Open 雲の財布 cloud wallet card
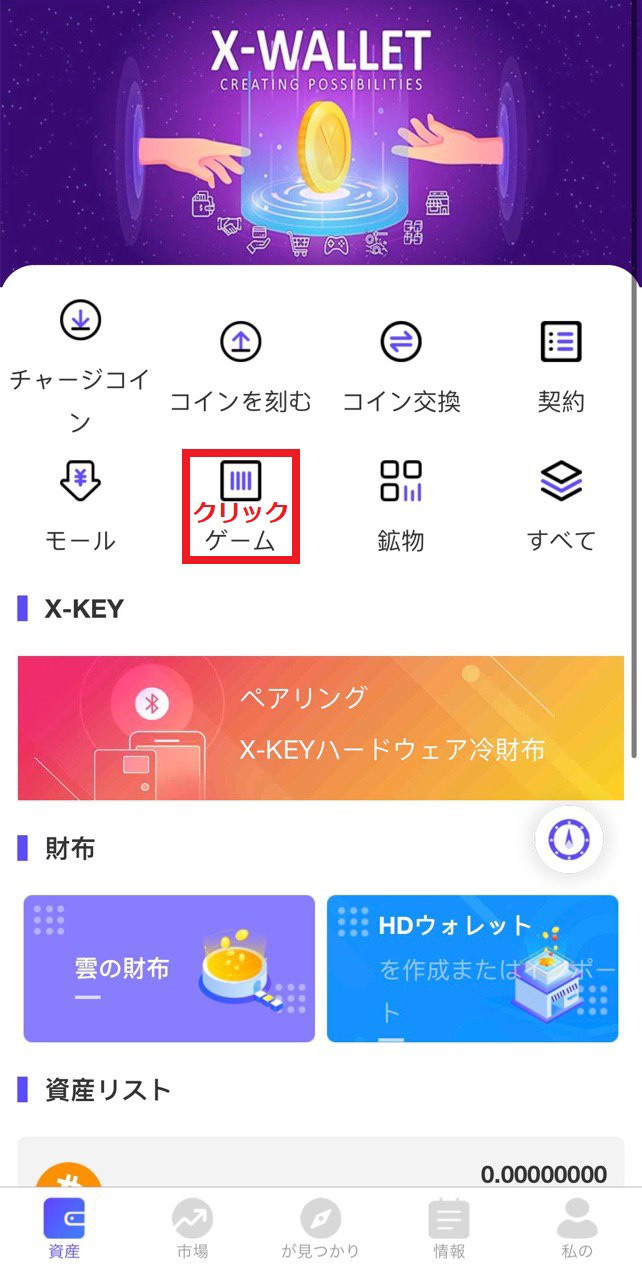642x1280 pixels. tap(168, 968)
